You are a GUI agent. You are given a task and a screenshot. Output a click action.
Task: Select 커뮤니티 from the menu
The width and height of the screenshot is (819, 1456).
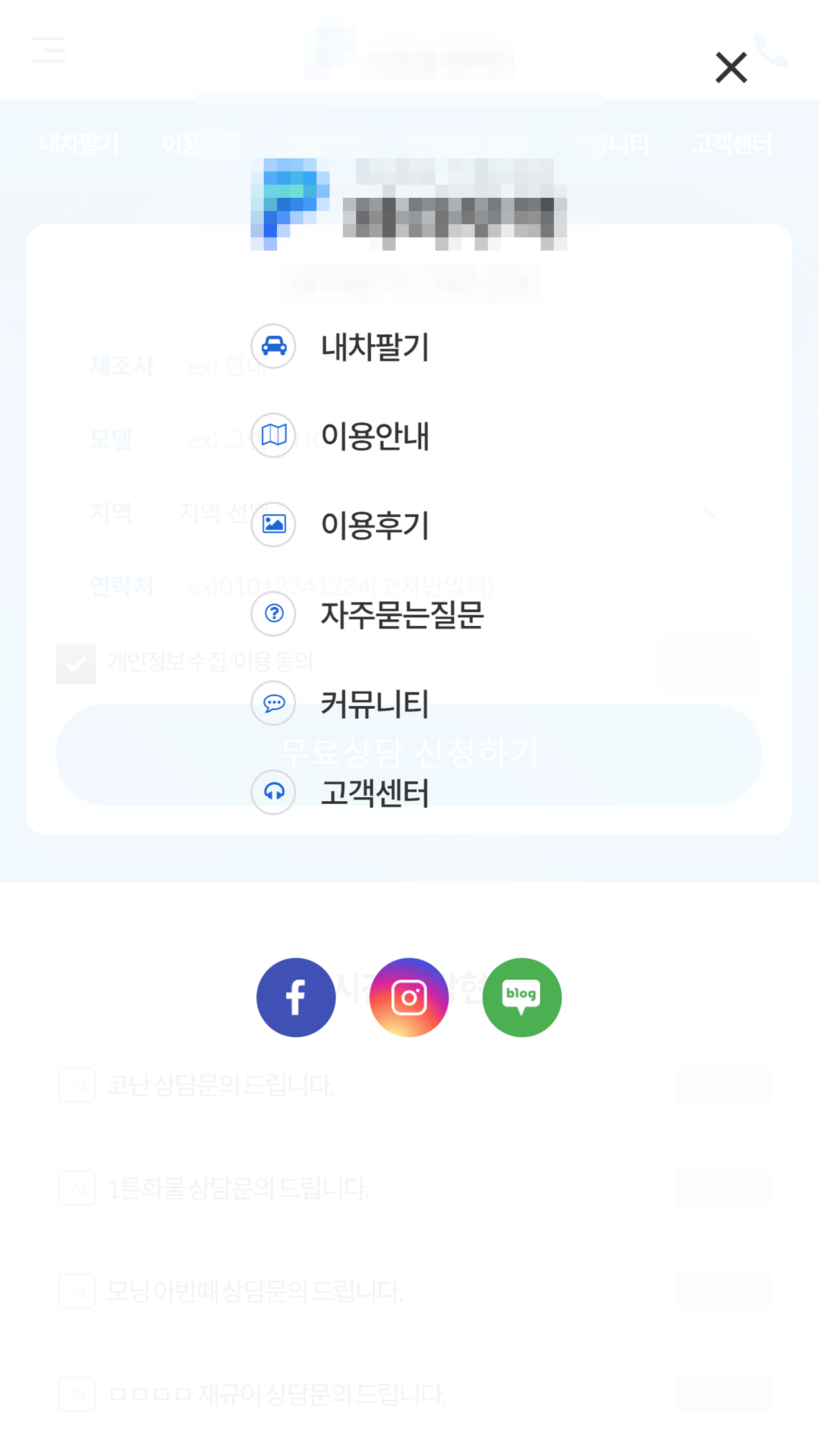(x=341, y=704)
